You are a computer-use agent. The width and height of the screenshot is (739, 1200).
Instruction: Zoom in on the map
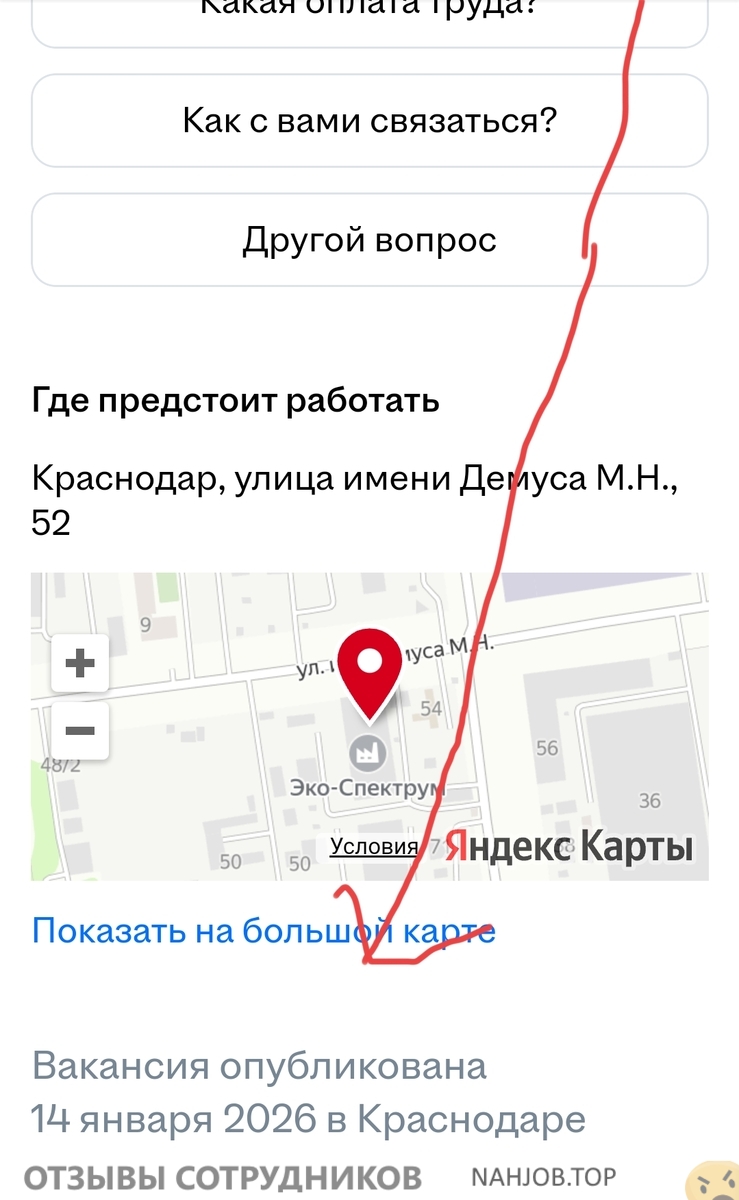tap(80, 663)
